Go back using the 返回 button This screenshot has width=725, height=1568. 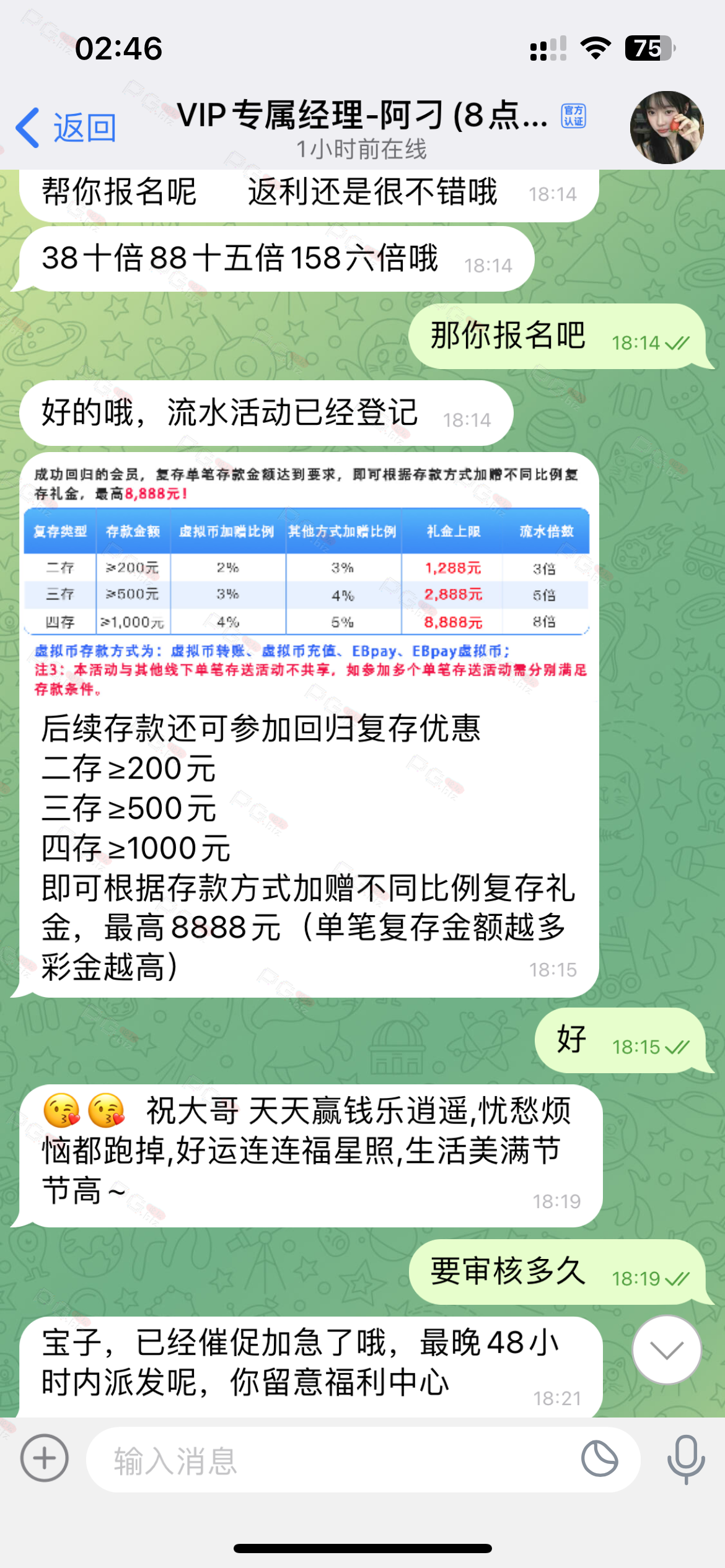point(66,128)
